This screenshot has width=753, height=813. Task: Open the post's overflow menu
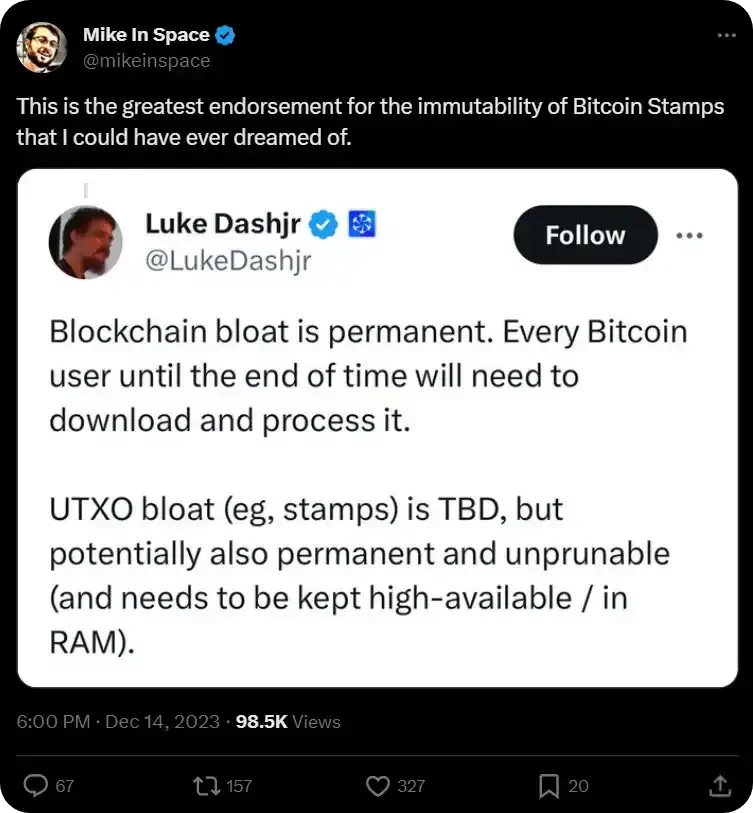[727, 35]
